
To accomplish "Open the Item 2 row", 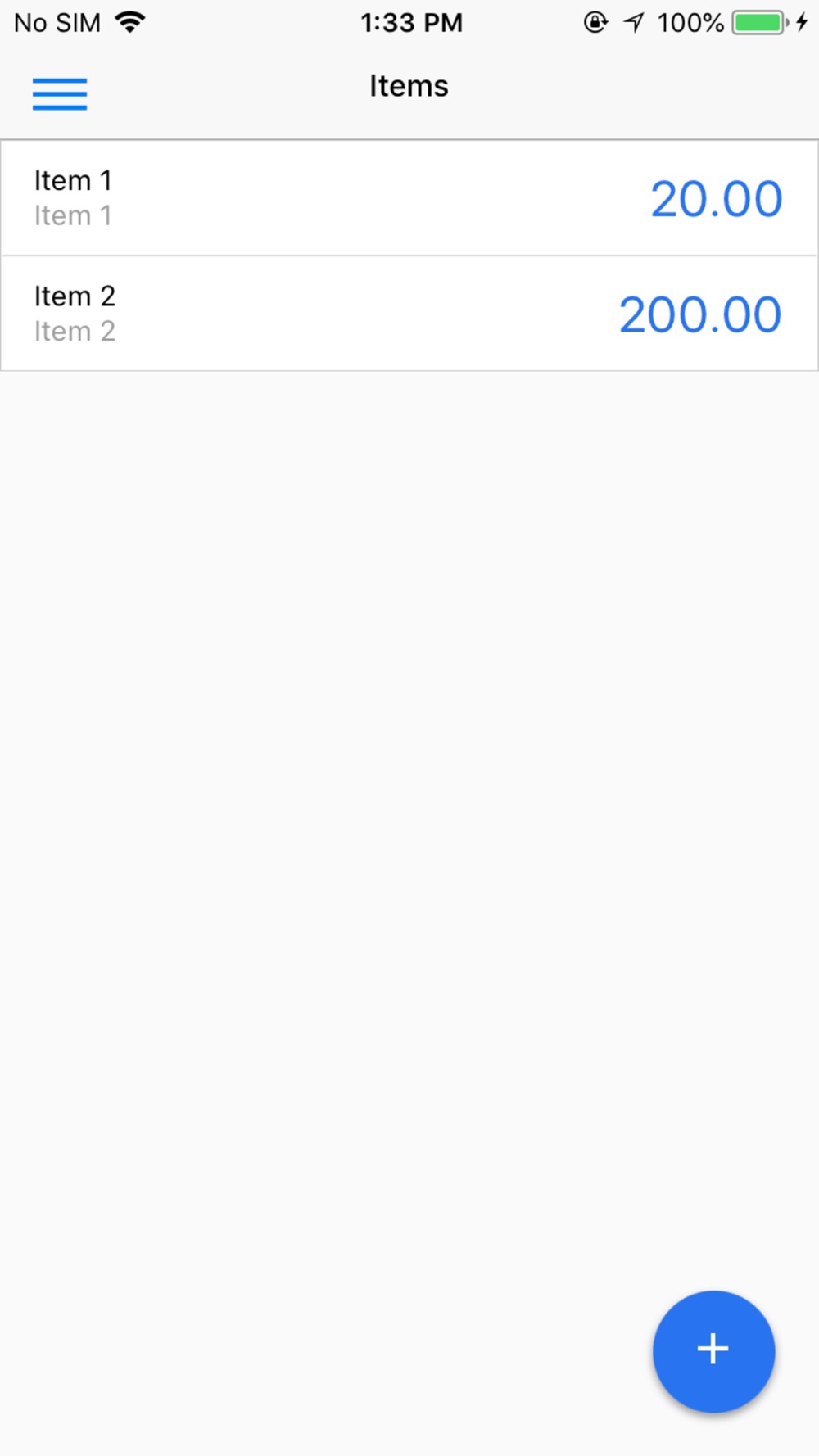I will tap(409, 314).
